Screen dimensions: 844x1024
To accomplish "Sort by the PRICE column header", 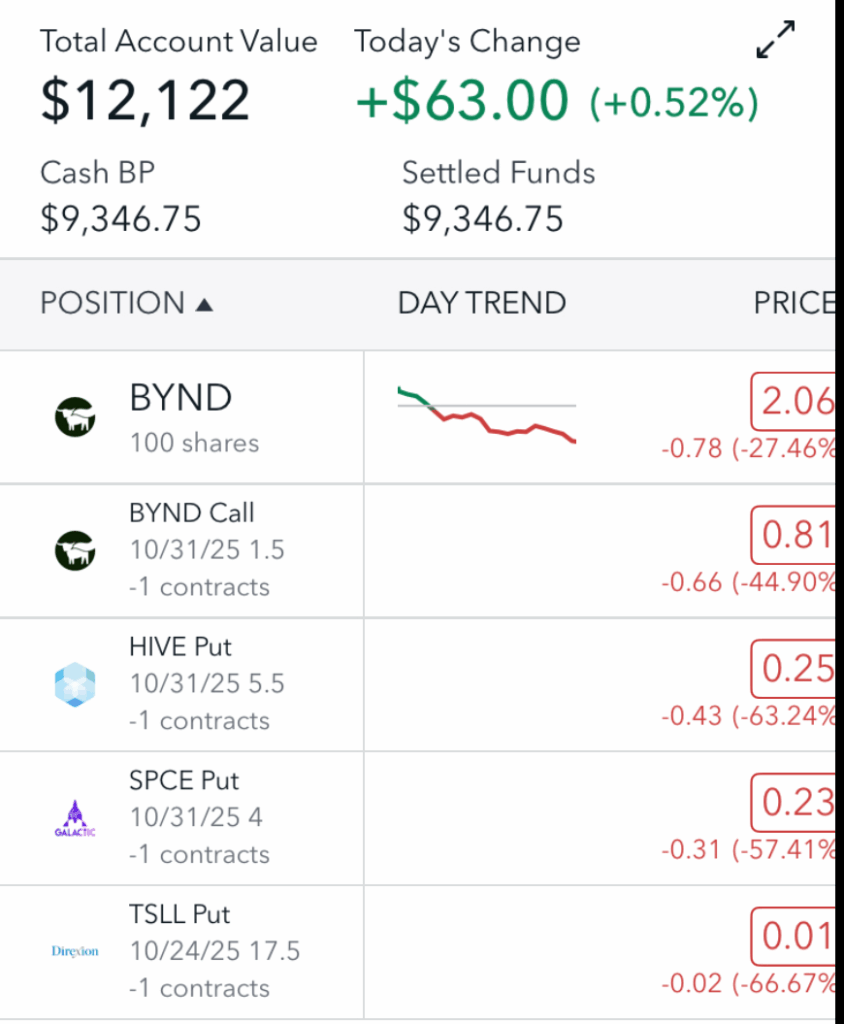I will click(797, 302).
